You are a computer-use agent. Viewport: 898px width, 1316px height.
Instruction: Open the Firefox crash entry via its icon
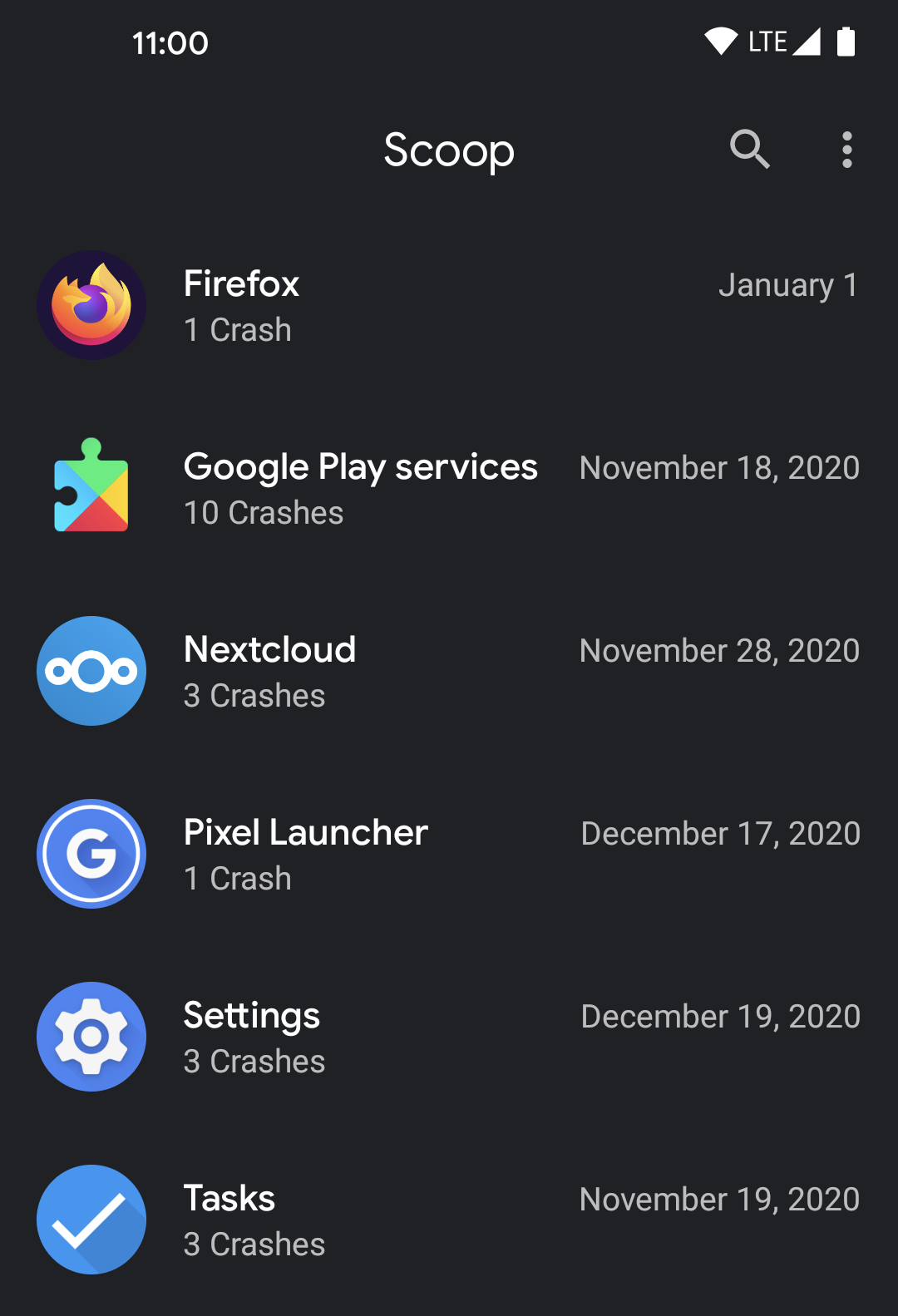(91, 304)
